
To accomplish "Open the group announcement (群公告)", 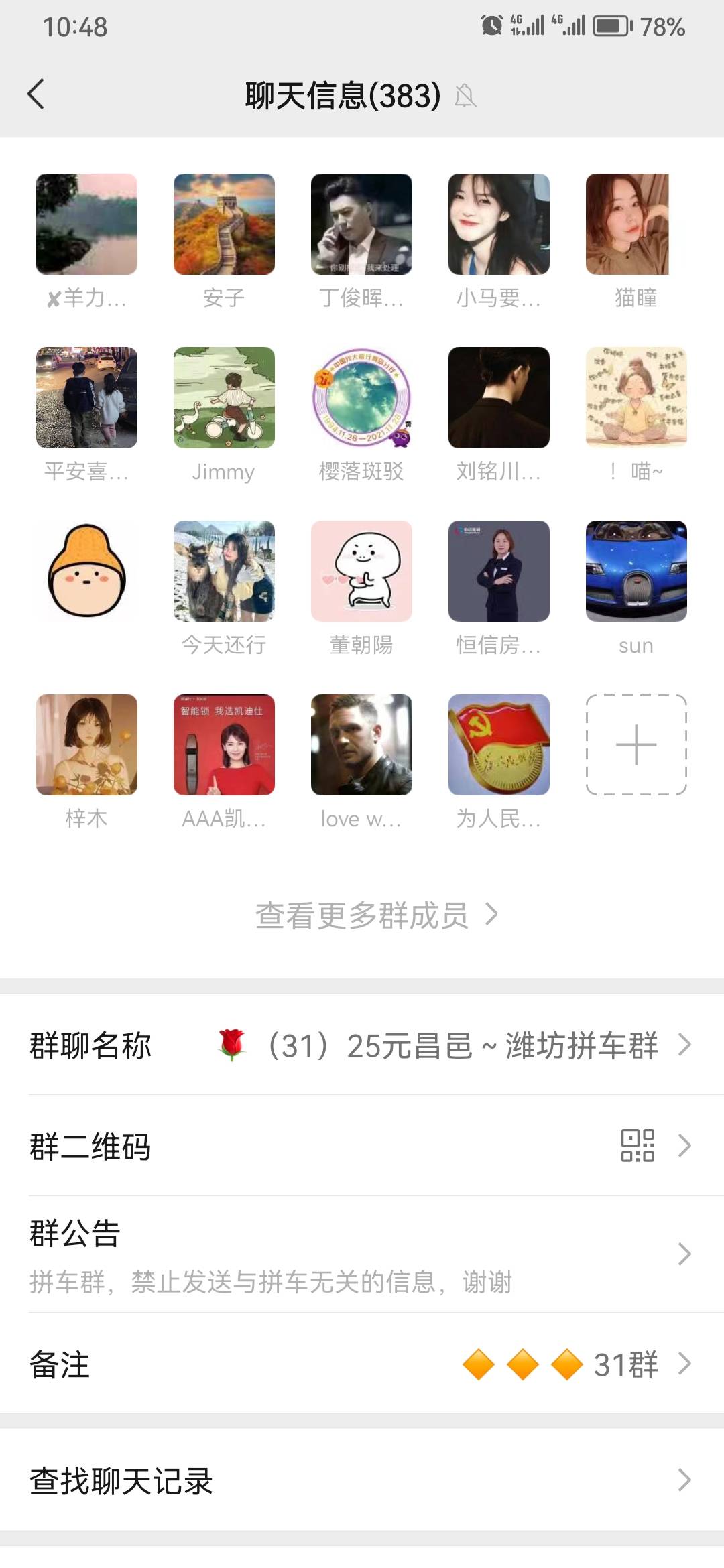I will [362, 1254].
